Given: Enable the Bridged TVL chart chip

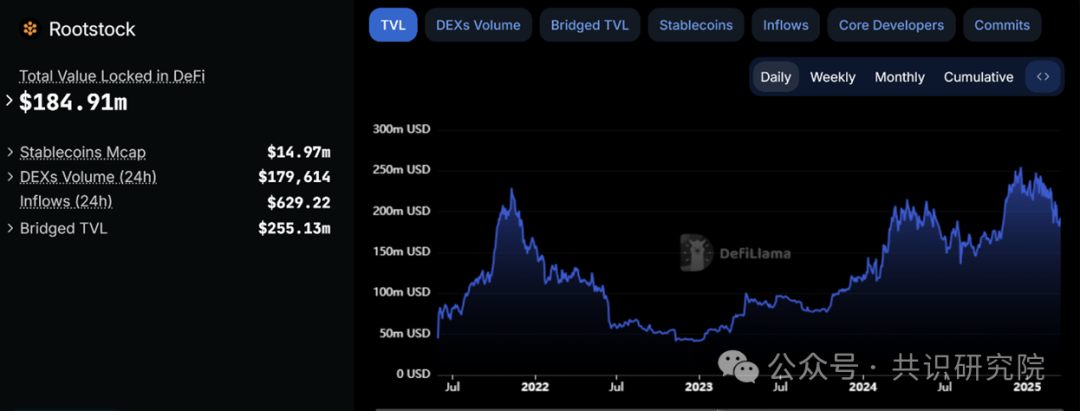Looking at the screenshot, I should (589, 25).
